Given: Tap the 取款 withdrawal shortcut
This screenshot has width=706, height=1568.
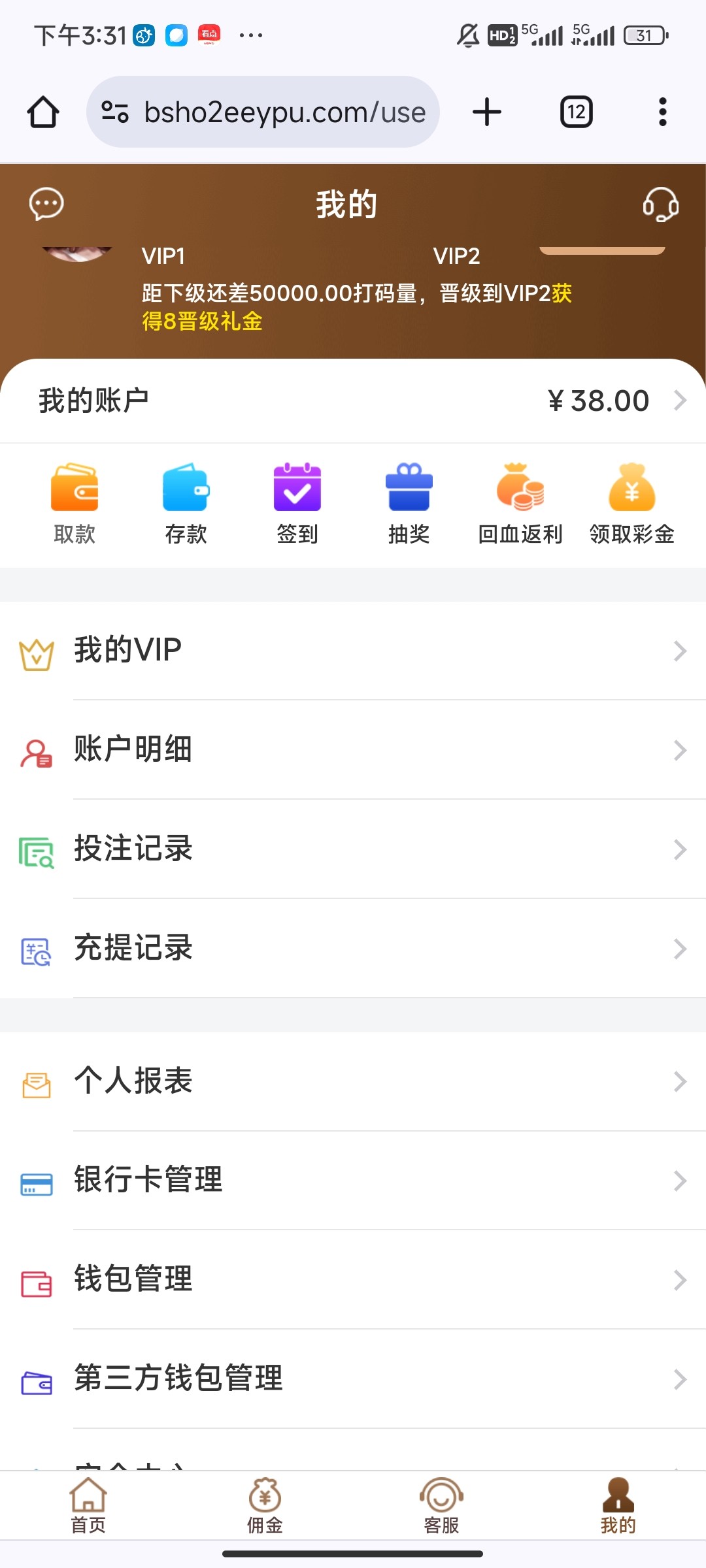Looking at the screenshot, I should click(75, 504).
